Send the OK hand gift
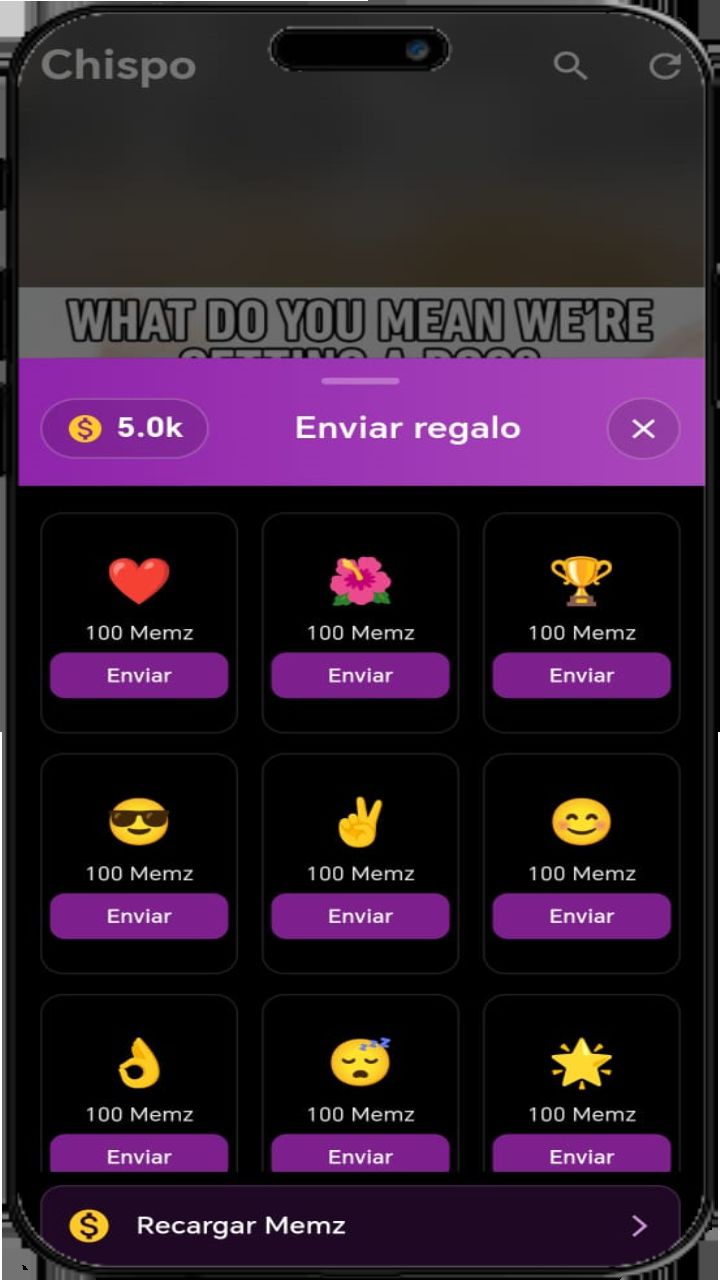 (x=139, y=1155)
